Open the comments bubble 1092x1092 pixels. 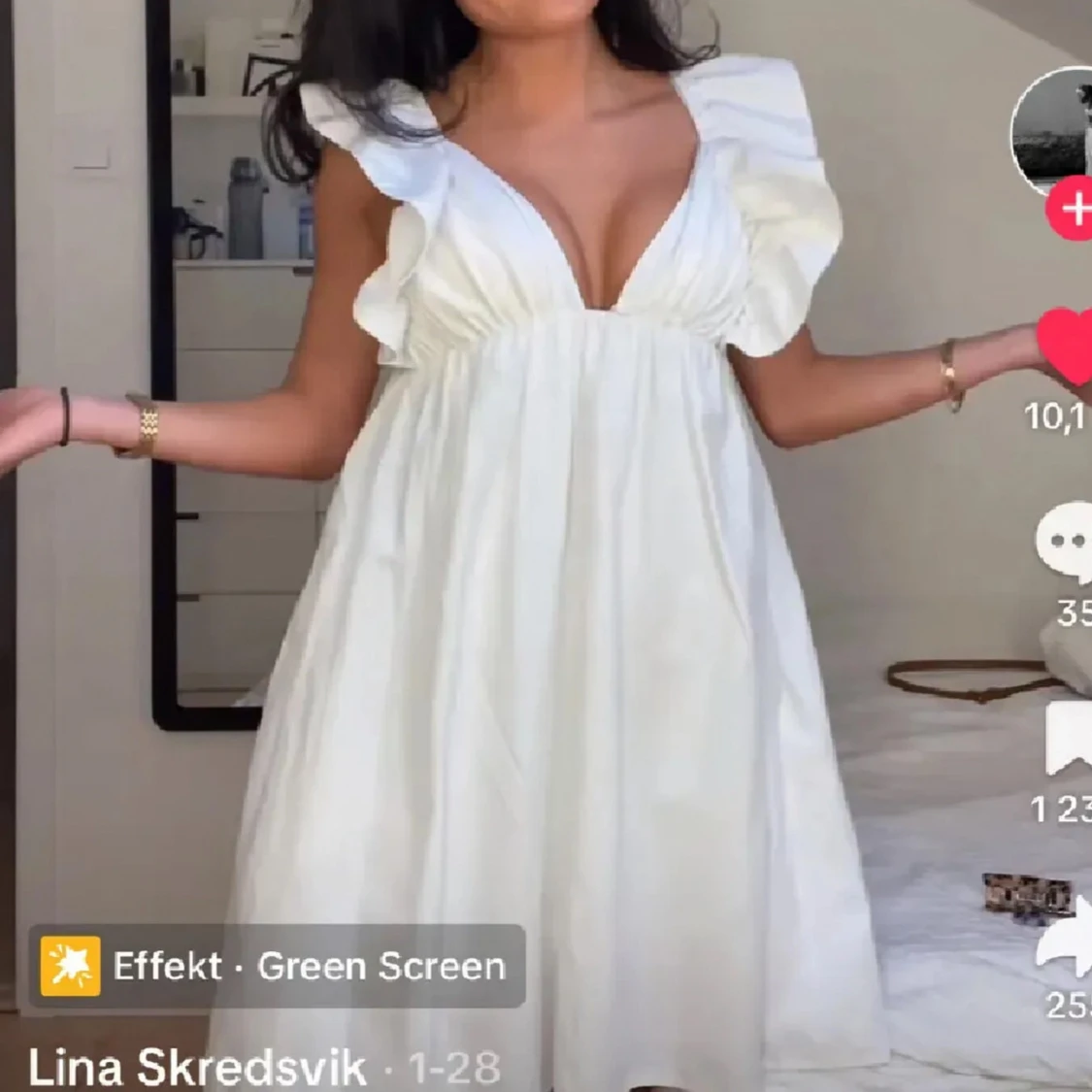click(1066, 543)
